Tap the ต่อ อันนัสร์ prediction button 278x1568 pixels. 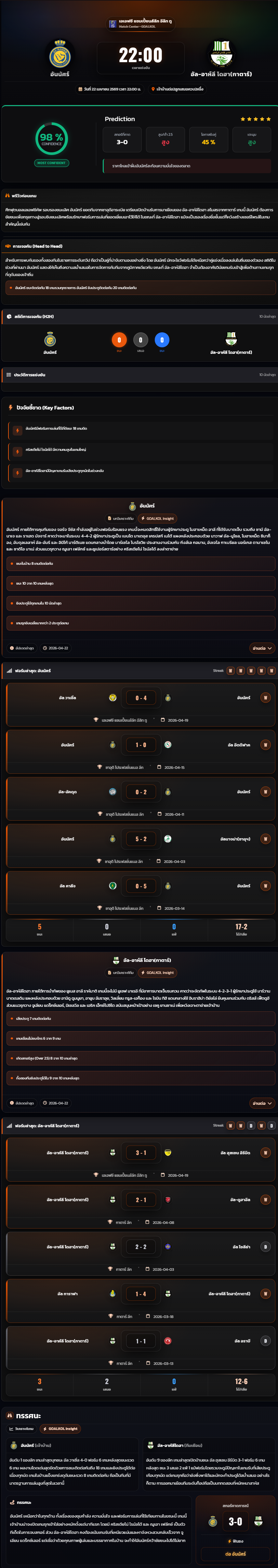tap(235, 1553)
